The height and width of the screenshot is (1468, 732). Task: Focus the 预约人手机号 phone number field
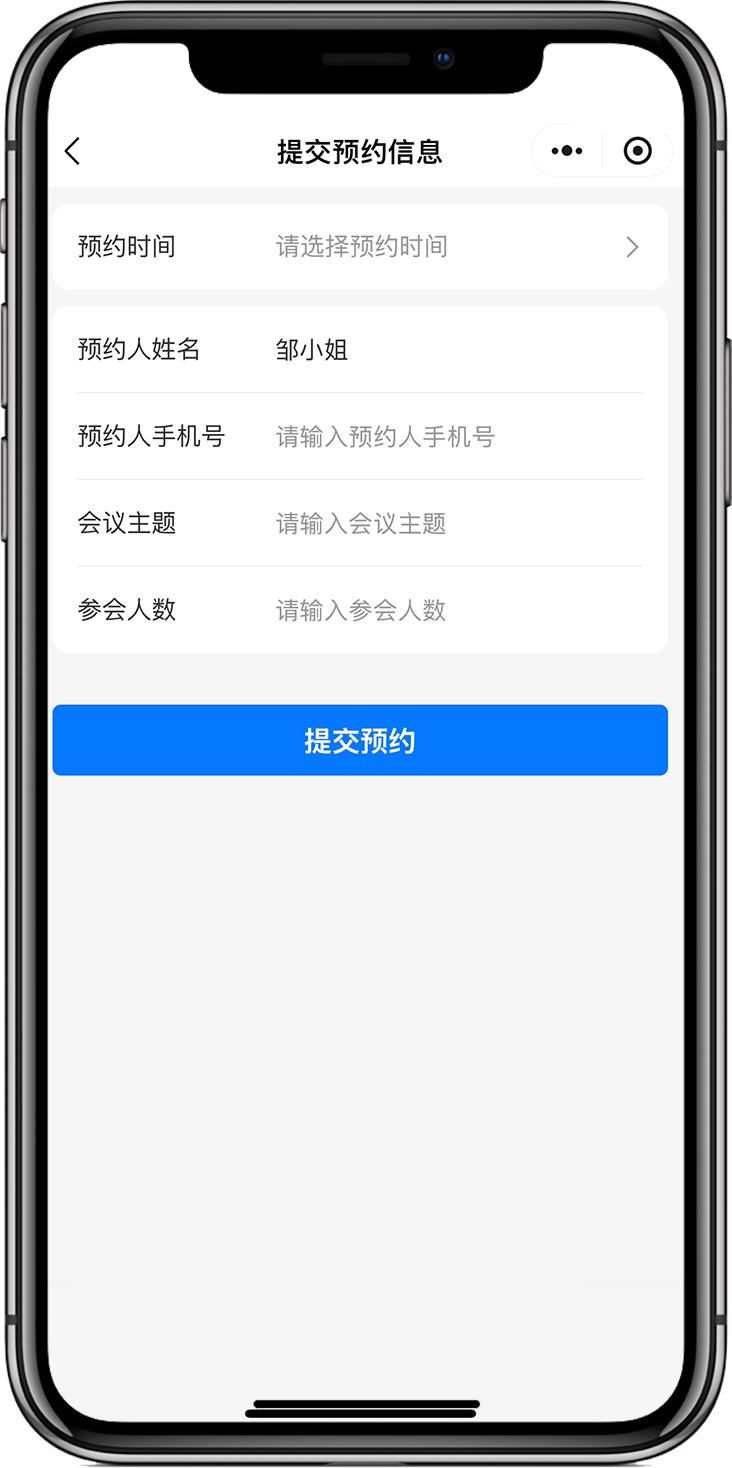(x=450, y=437)
